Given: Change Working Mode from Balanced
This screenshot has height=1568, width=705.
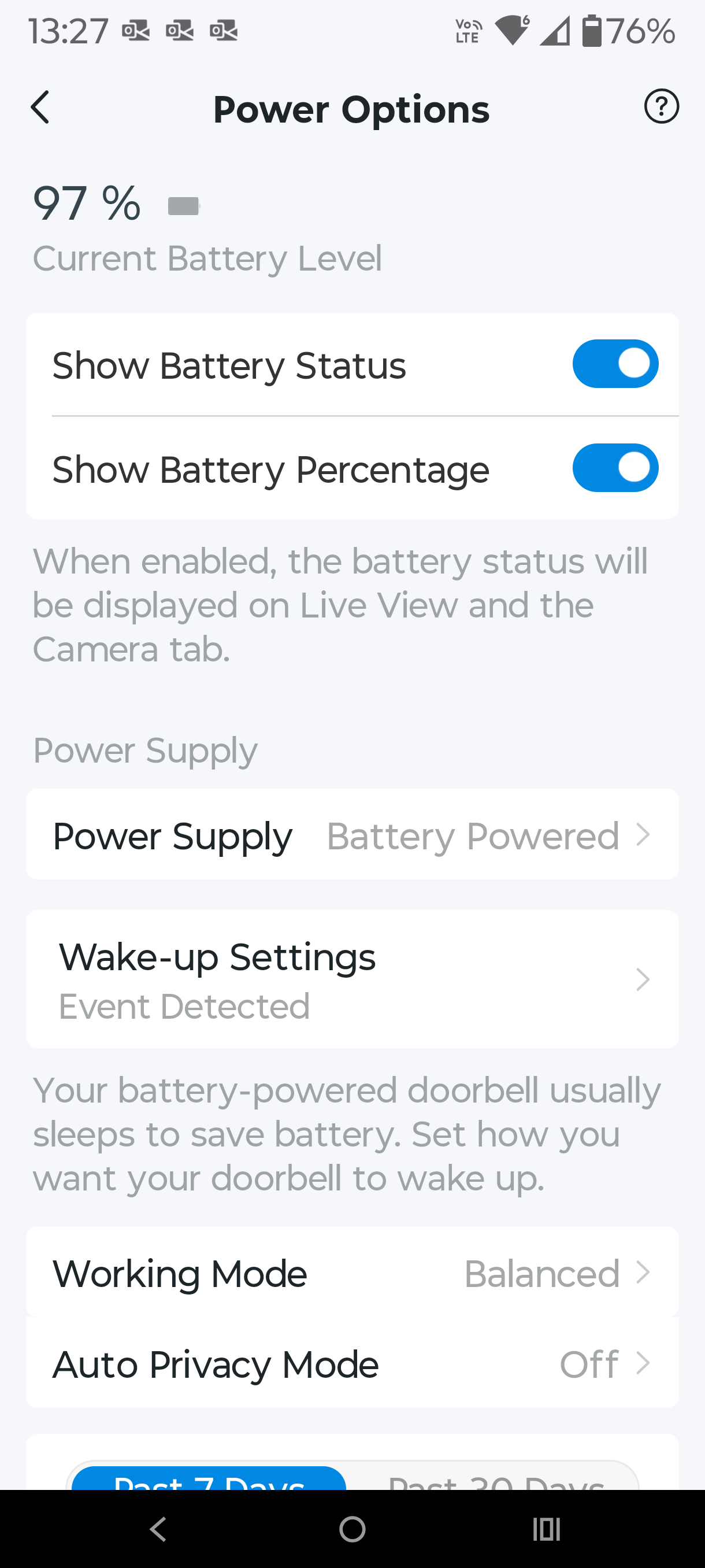Looking at the screenshot, I should click(351, 1273).
